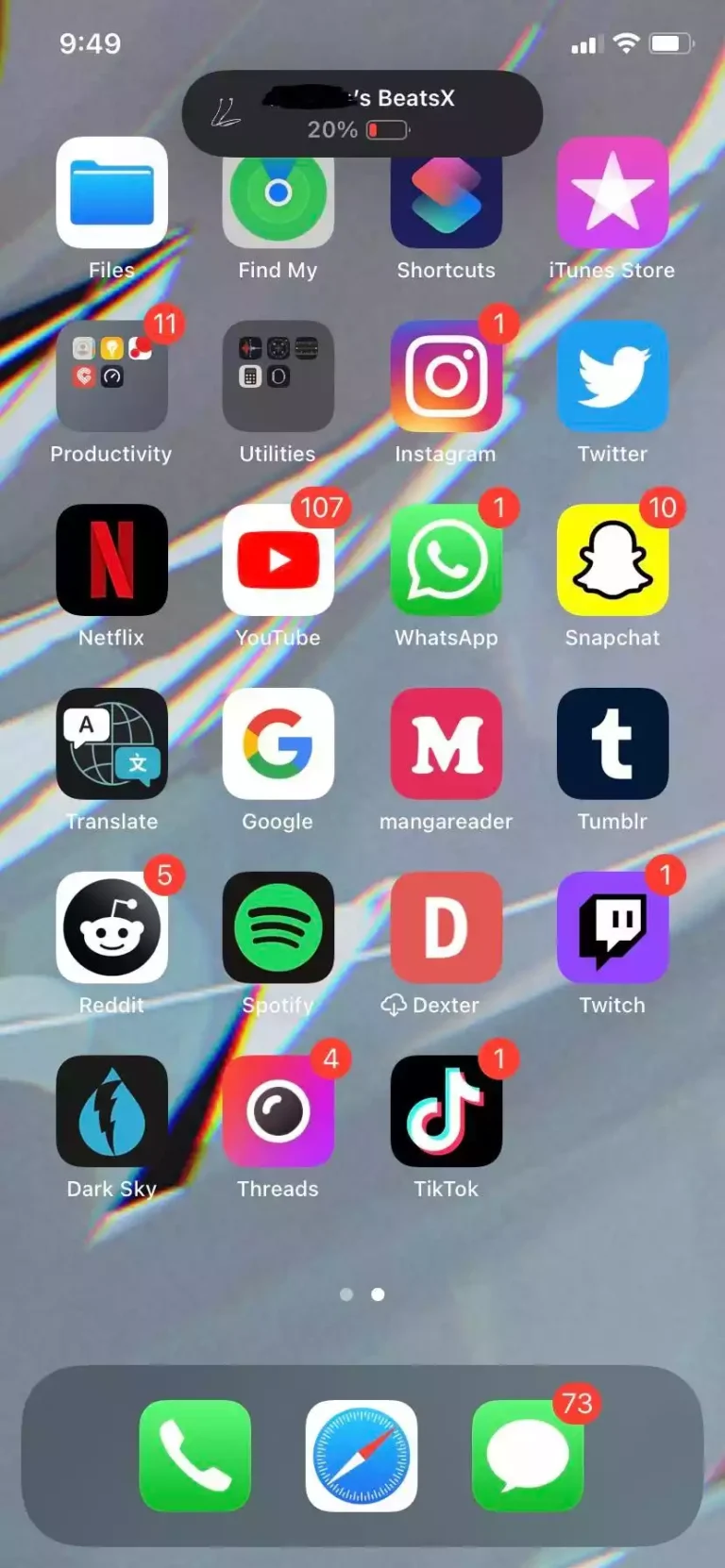Open Messages from the dock
Image resolution: width=725 pixels, height=1568 pixels.
528,1456
